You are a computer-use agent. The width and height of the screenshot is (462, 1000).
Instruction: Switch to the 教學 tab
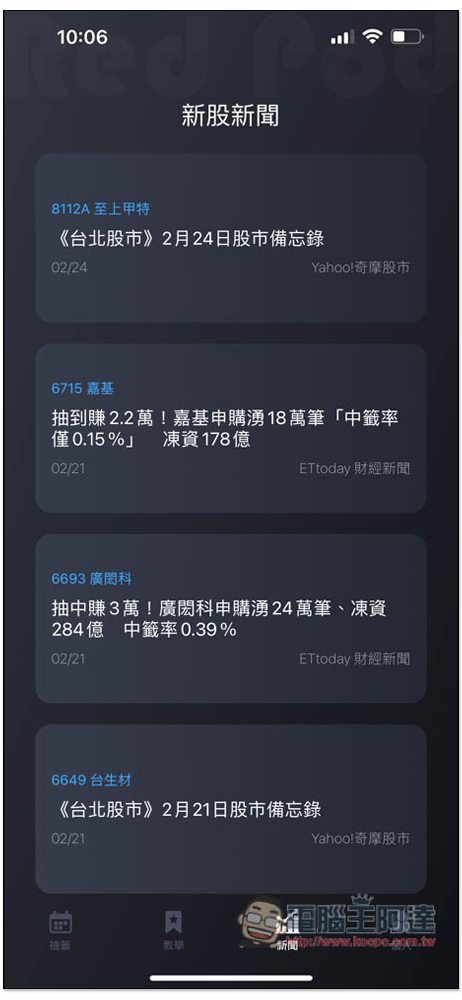(x=173, y=930)
